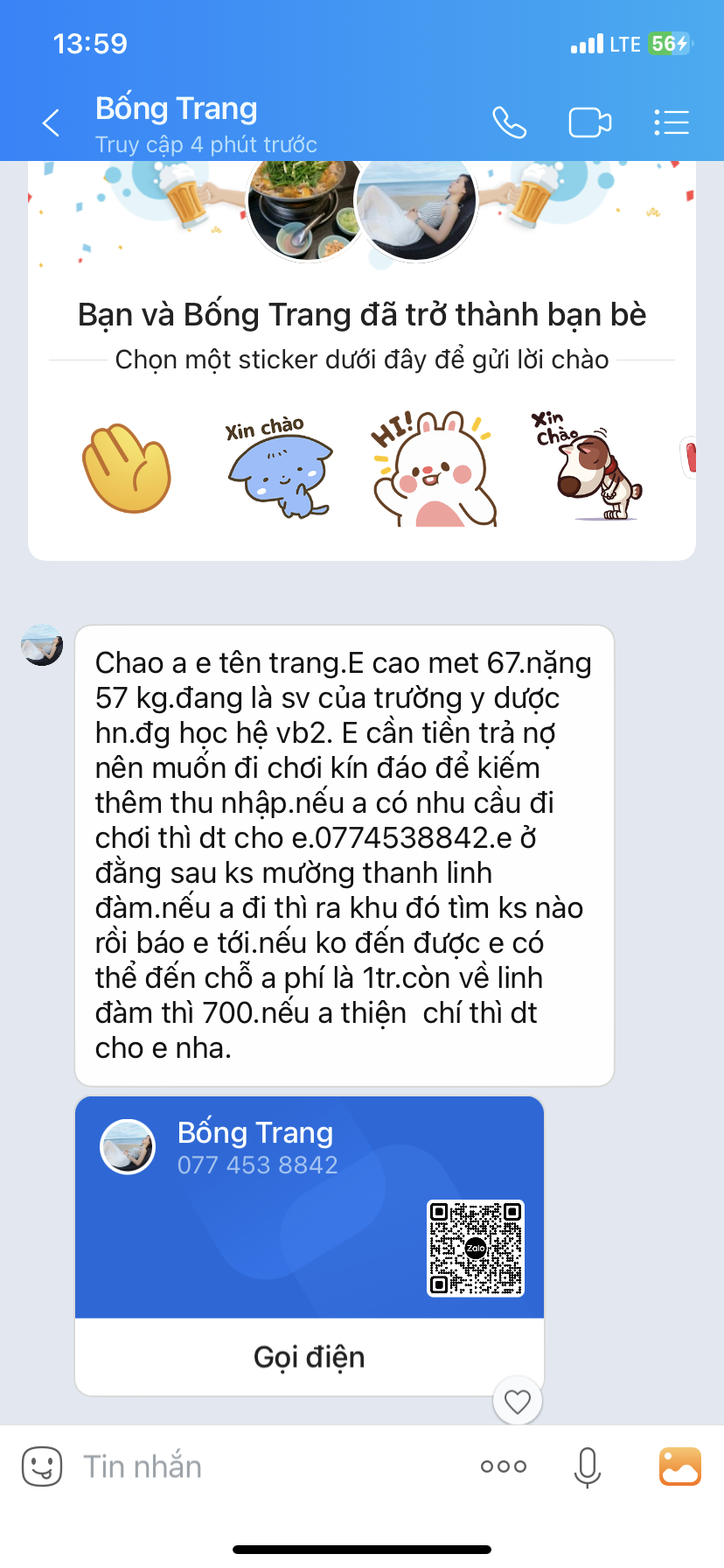This screenshot has width=724, height=1568.
Task: Record a voice message
Action: [x=588, y=1466]
